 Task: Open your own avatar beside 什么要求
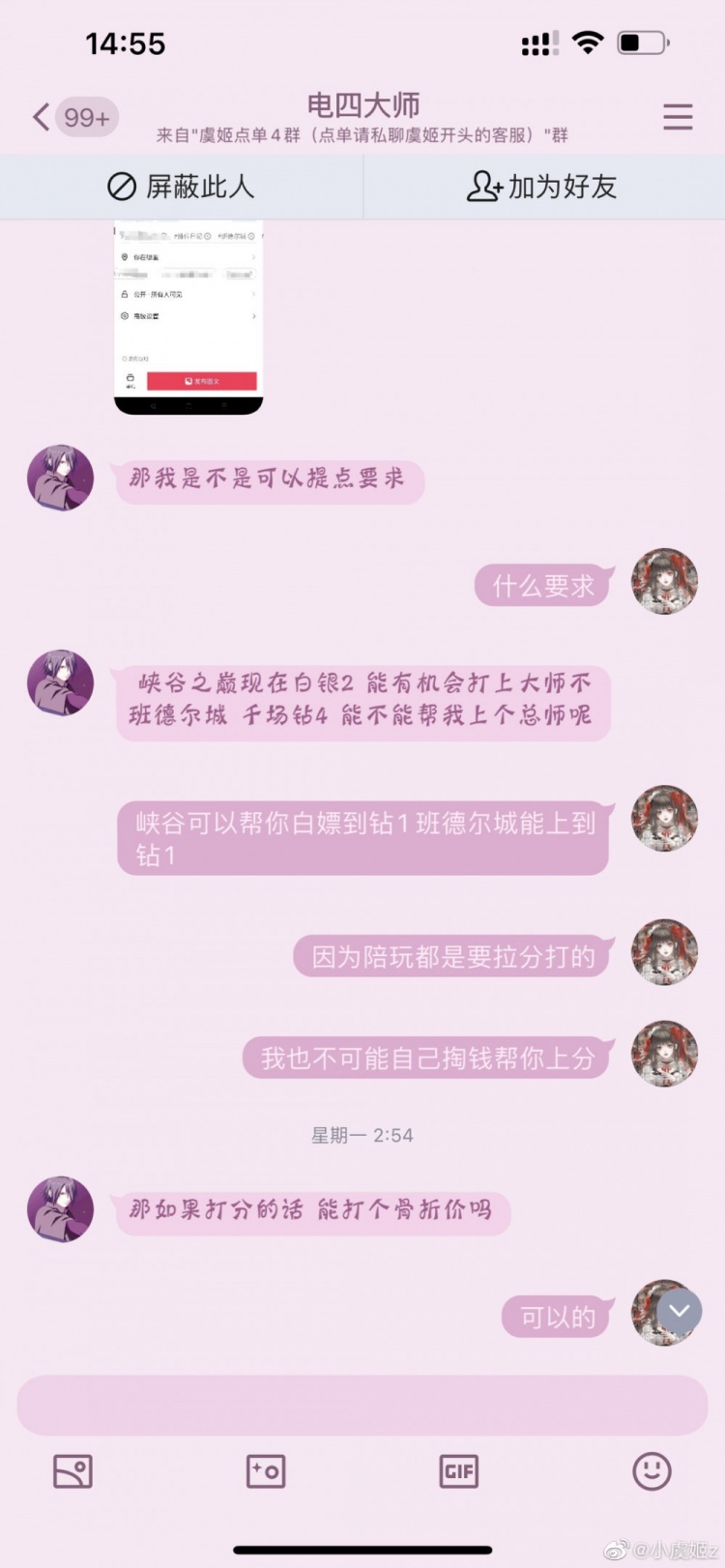pos(664,582)
